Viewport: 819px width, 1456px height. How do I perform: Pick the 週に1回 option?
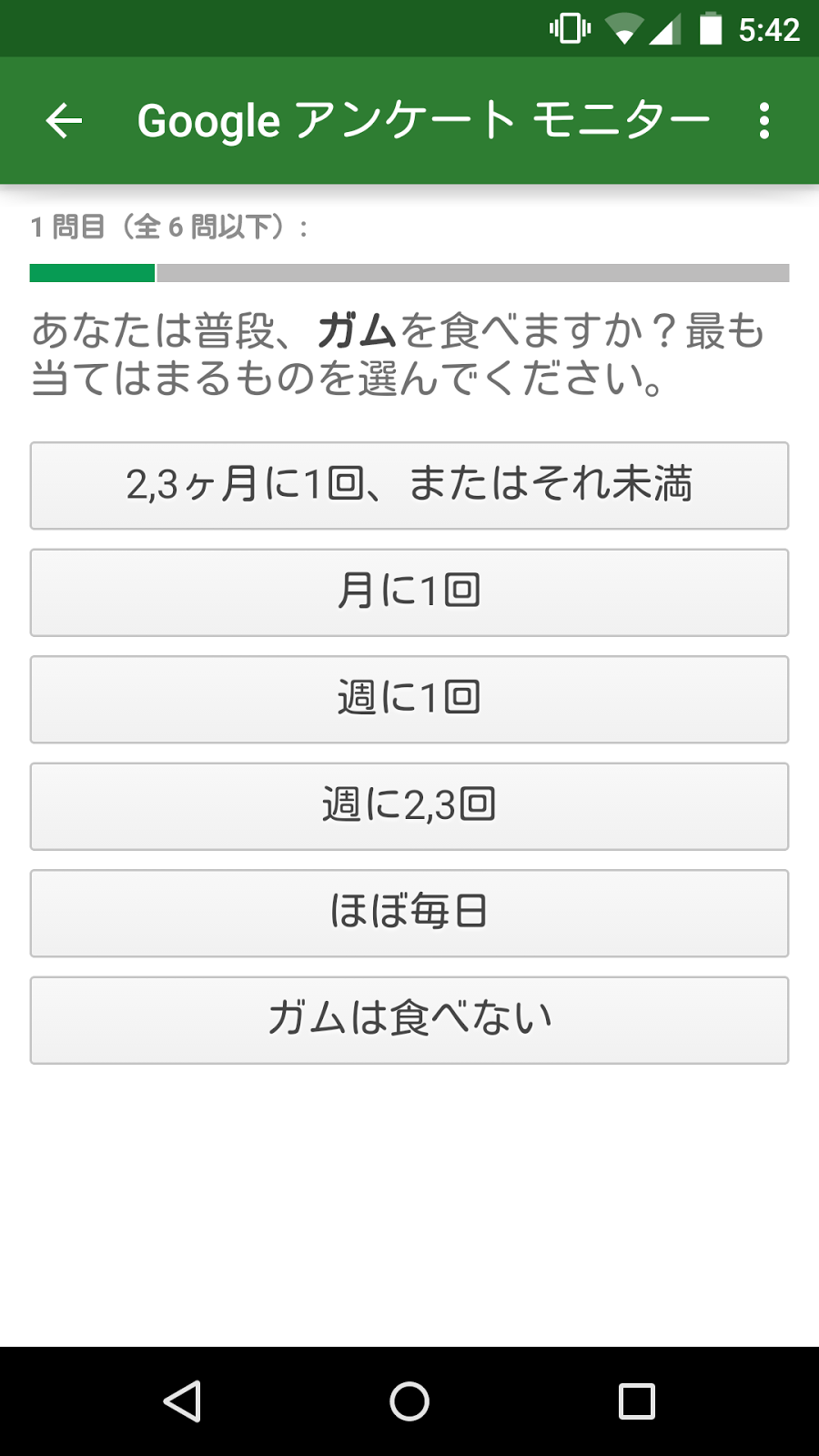click(409, 699)
